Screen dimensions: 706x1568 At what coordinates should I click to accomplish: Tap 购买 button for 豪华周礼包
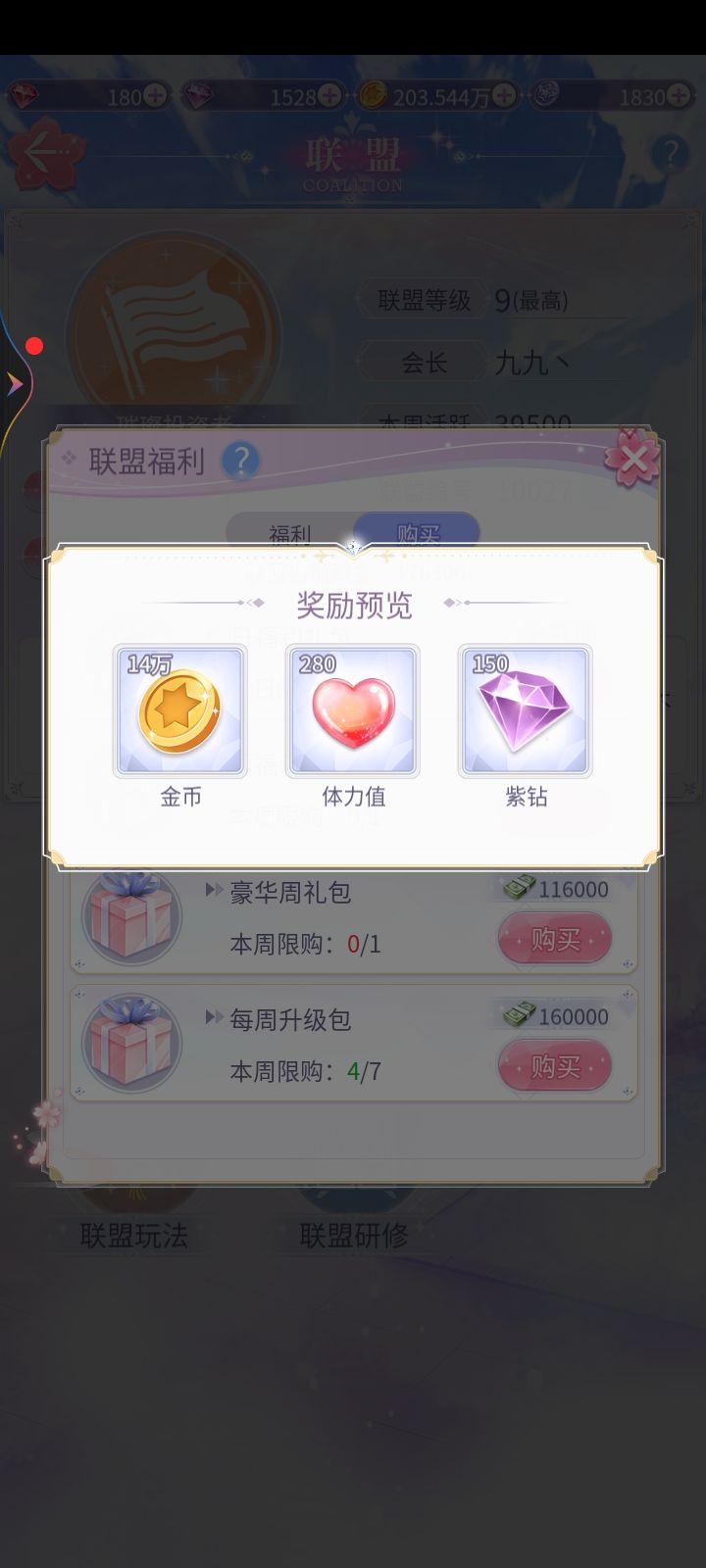click(x=554, y=938)
